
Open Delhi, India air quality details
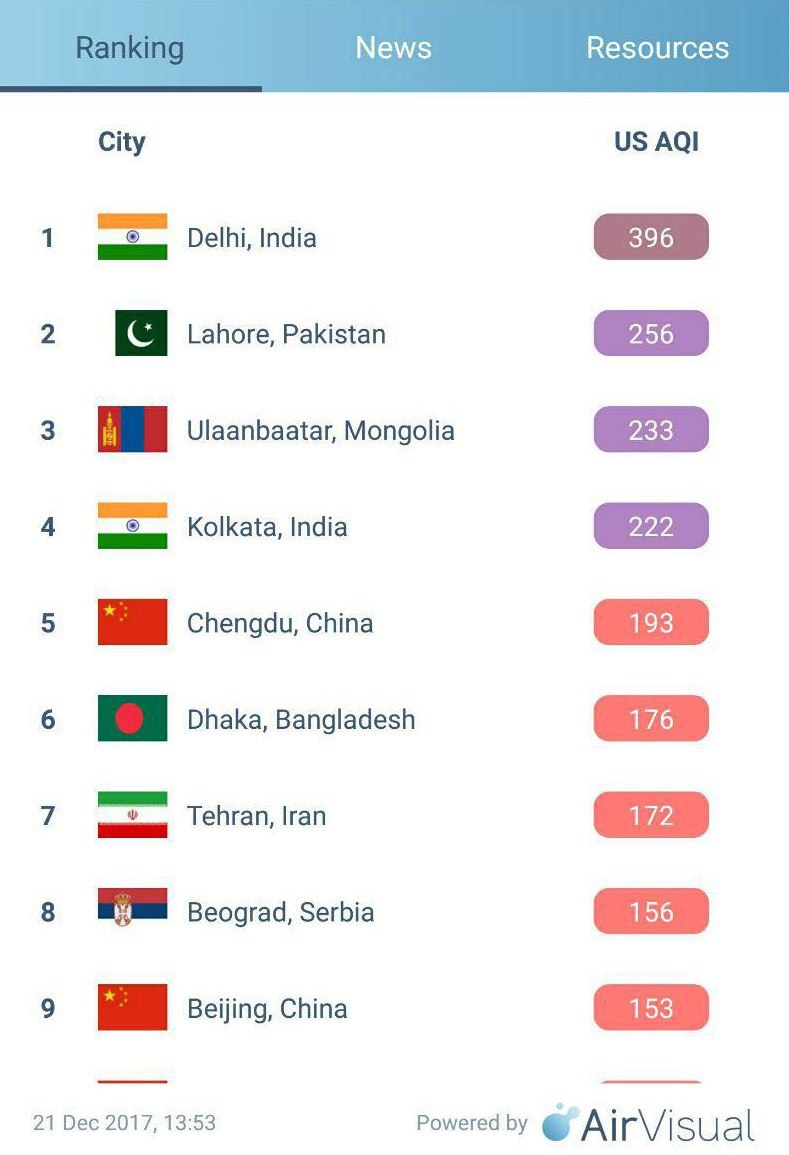252,238
